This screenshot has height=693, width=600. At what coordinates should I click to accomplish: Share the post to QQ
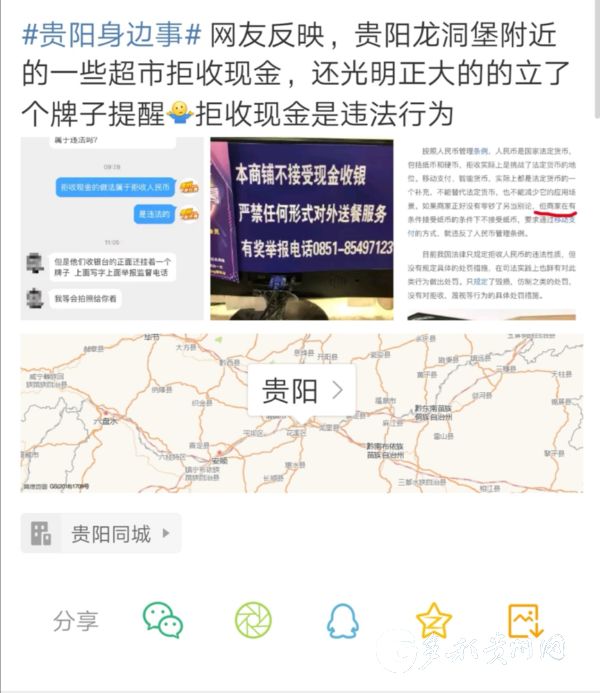tap(343, 621)
